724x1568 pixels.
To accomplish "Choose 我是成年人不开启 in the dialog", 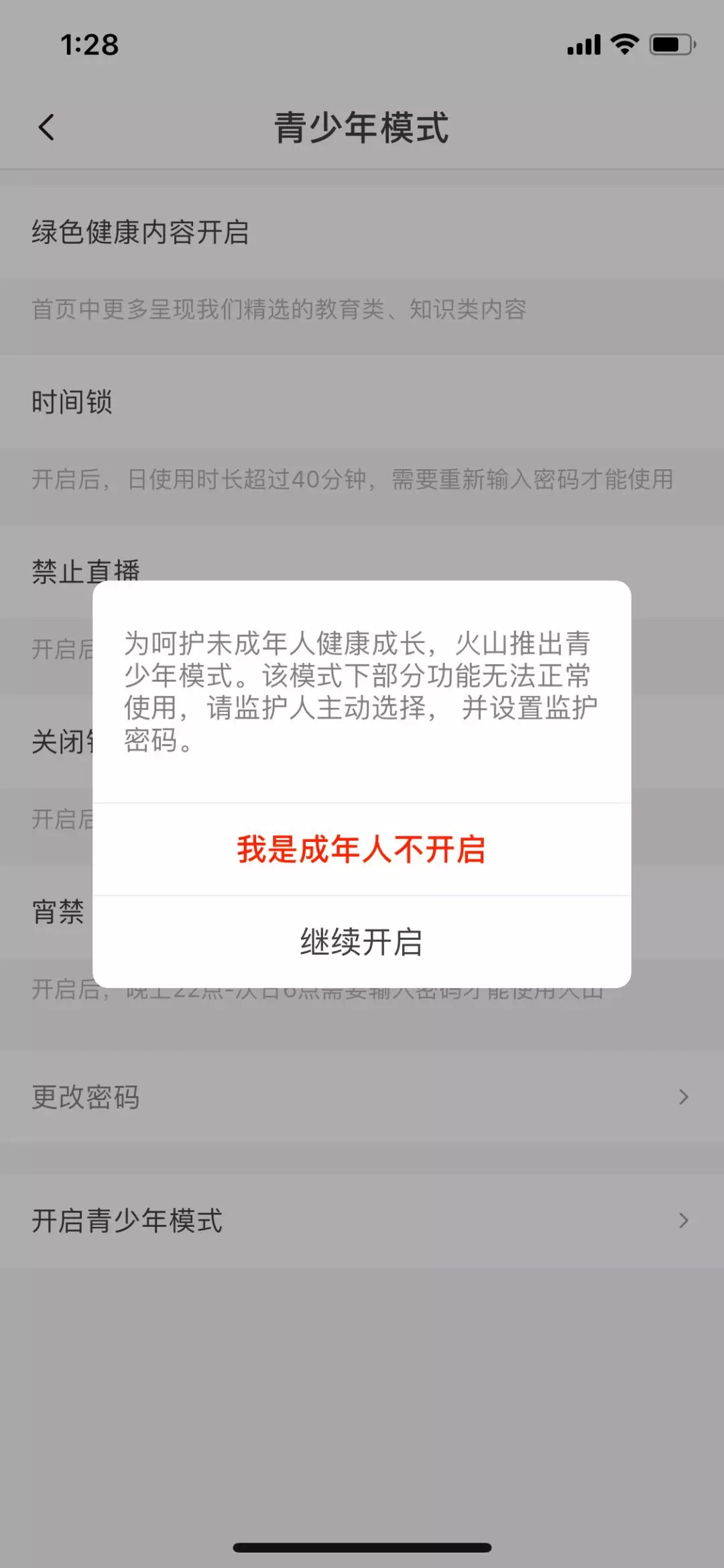I will pos(361,849).
